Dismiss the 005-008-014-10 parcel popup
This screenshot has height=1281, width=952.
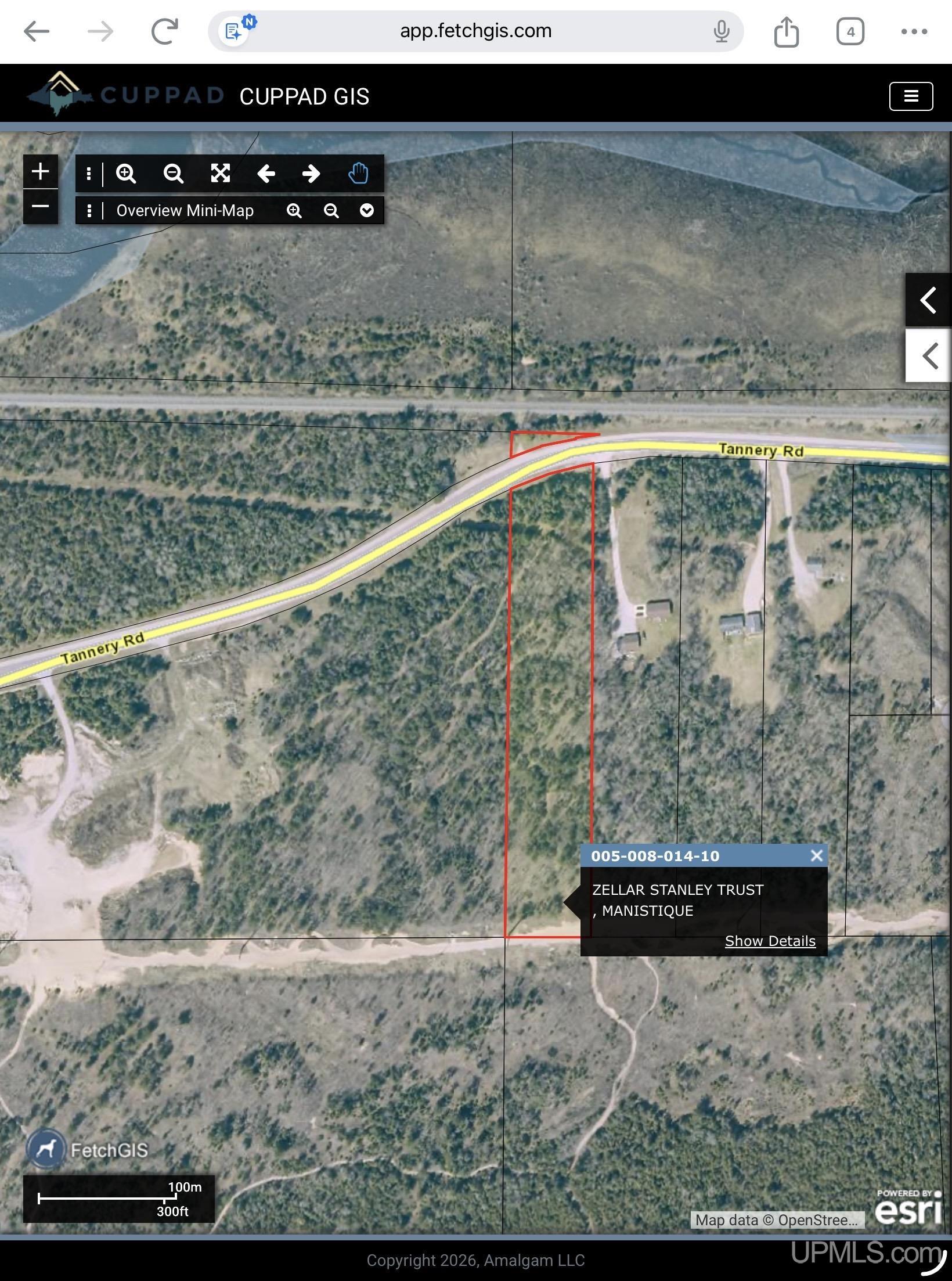pos(817,856)
